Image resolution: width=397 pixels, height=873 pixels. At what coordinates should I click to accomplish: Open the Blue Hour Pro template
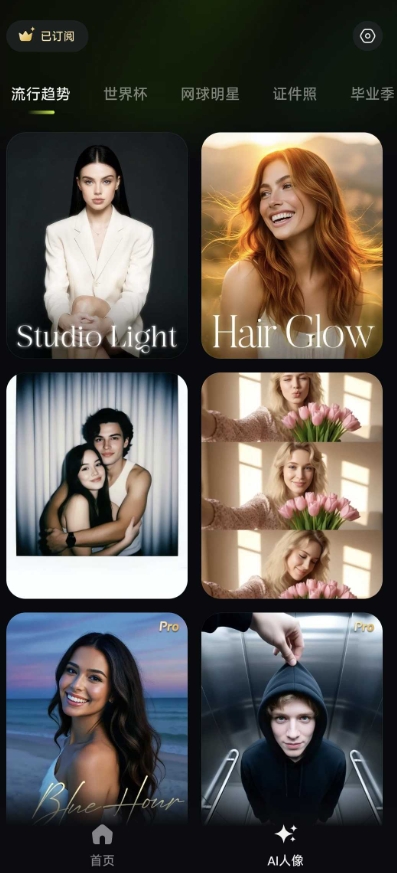click(97, 718)
